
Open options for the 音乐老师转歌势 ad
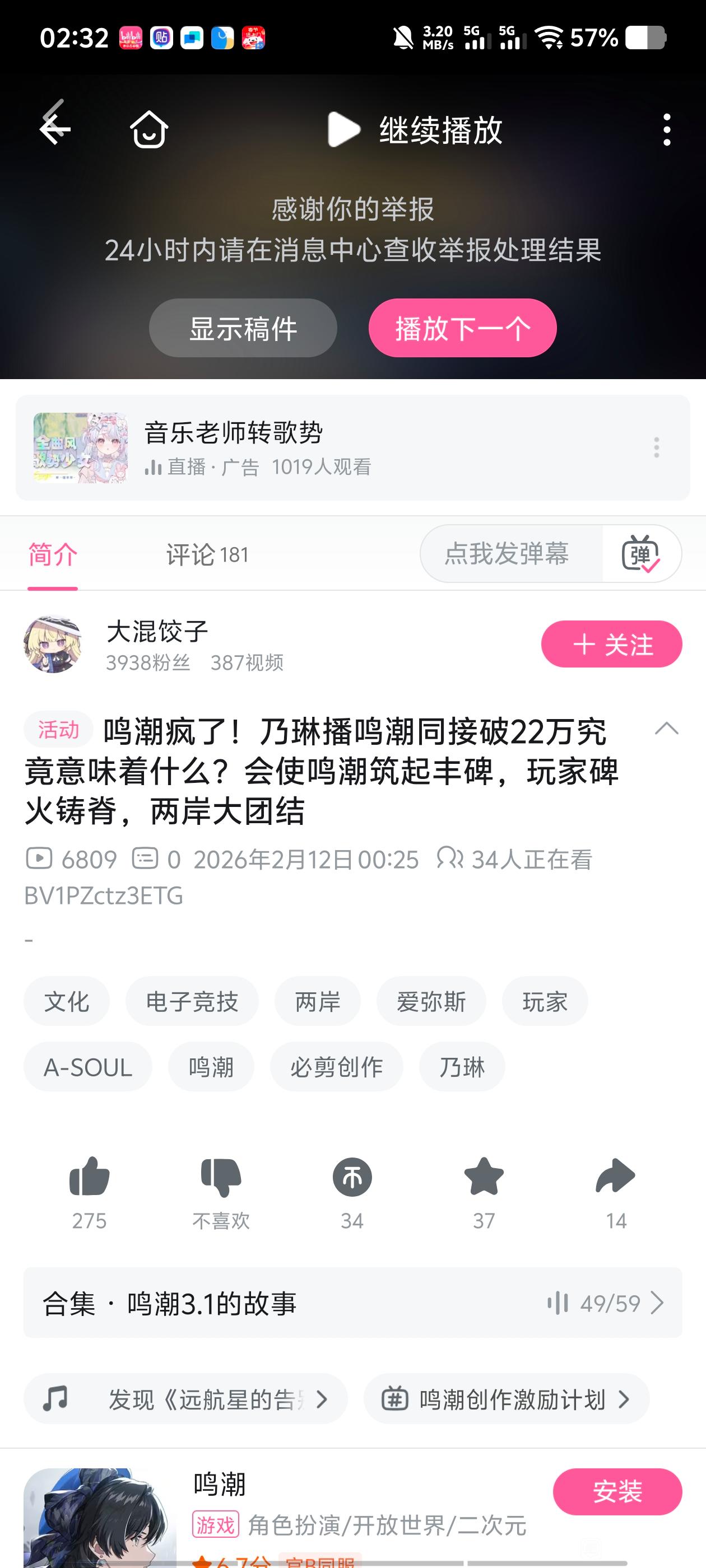point(656,448)
